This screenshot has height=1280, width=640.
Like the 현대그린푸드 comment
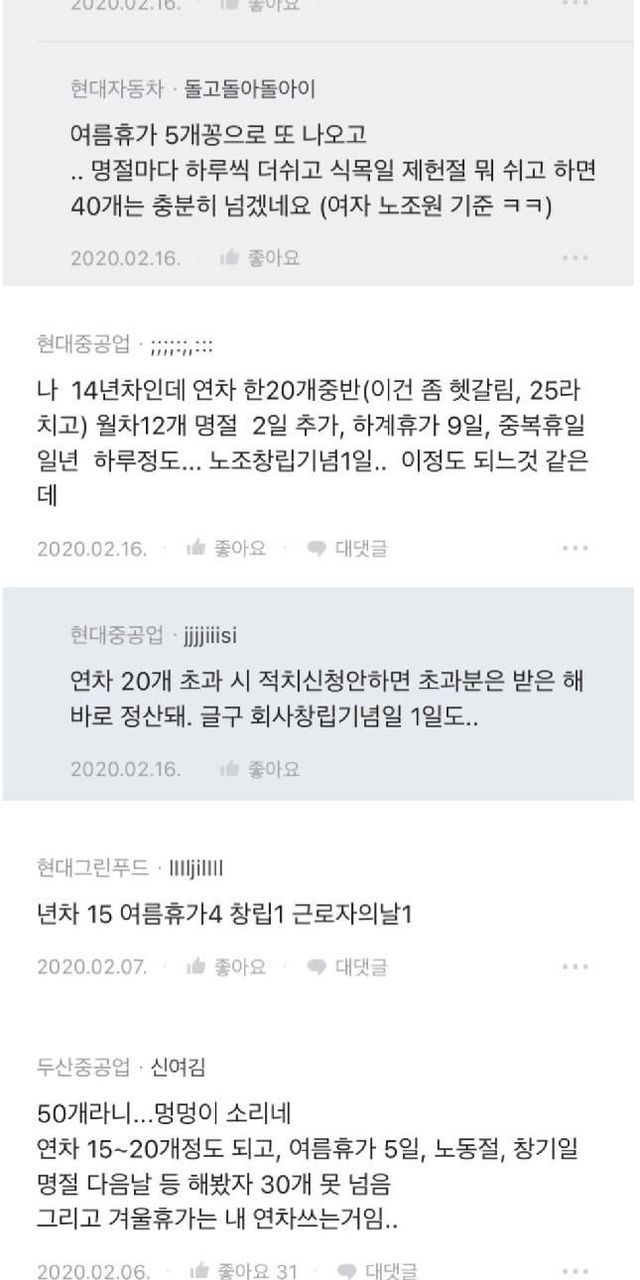(226, 967)
